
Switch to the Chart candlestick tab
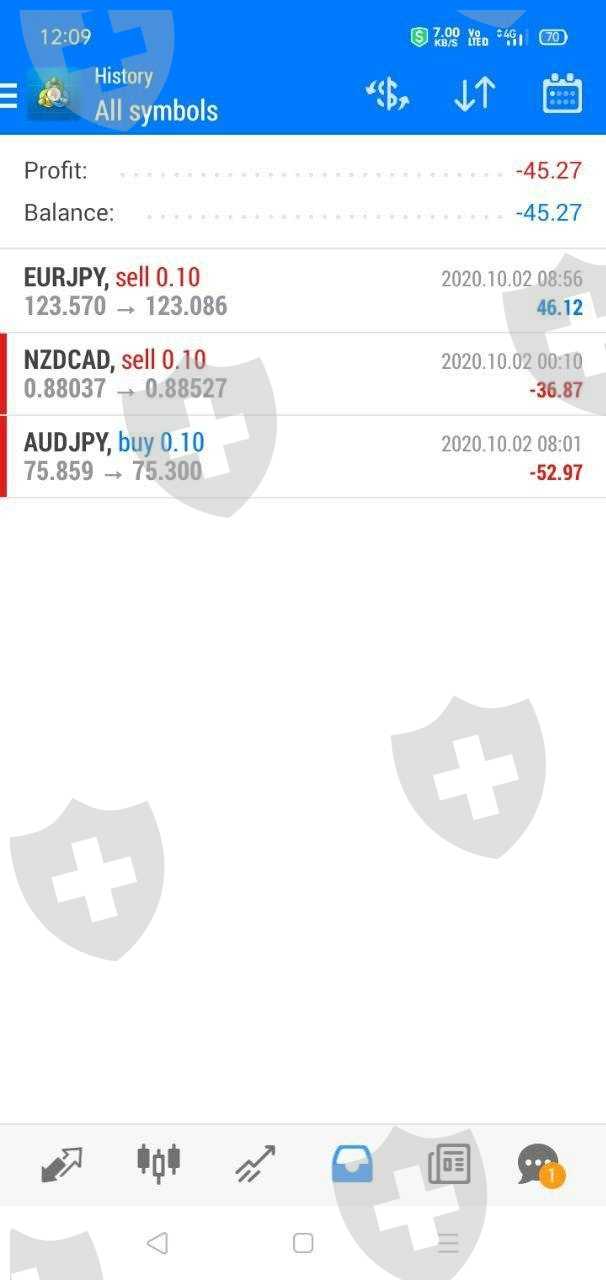[x=158, y=1162]
